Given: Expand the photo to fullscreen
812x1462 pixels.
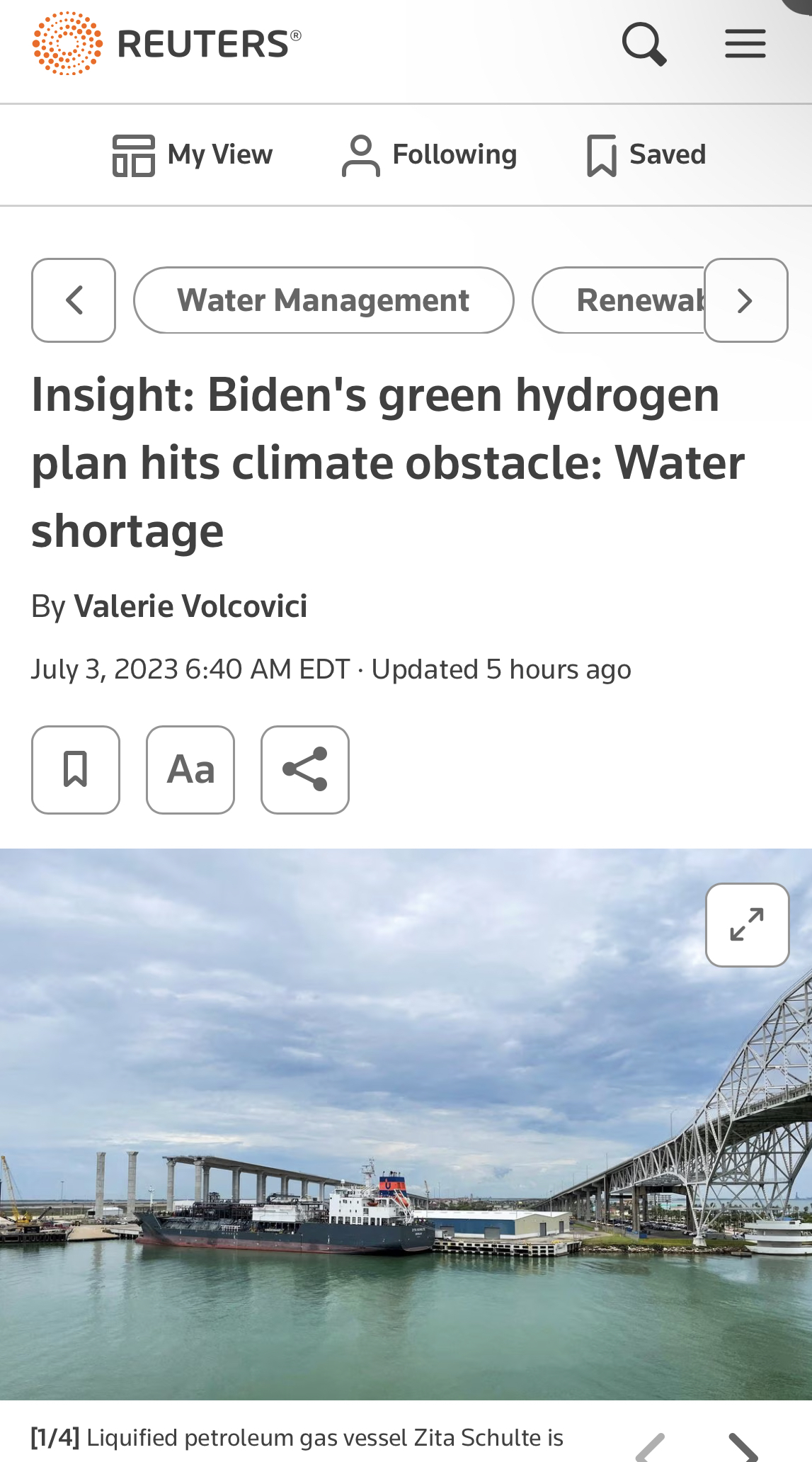Looking at the screenshot, I should click(x=748, y=925).
